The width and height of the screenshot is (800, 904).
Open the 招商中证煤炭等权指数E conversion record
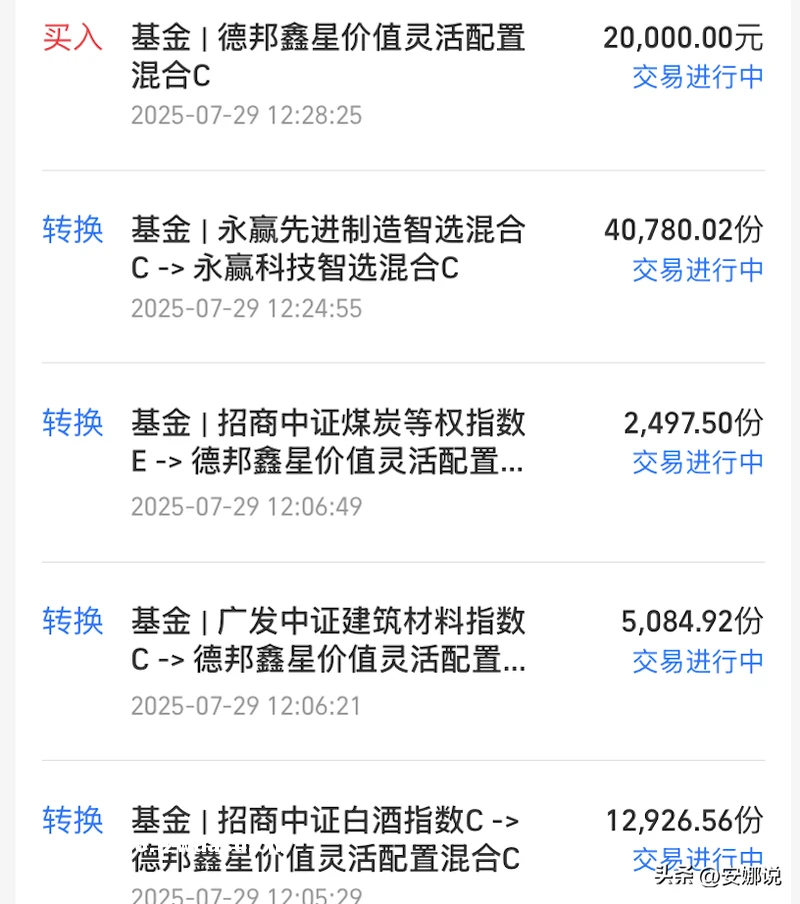[x=400, y=462]
